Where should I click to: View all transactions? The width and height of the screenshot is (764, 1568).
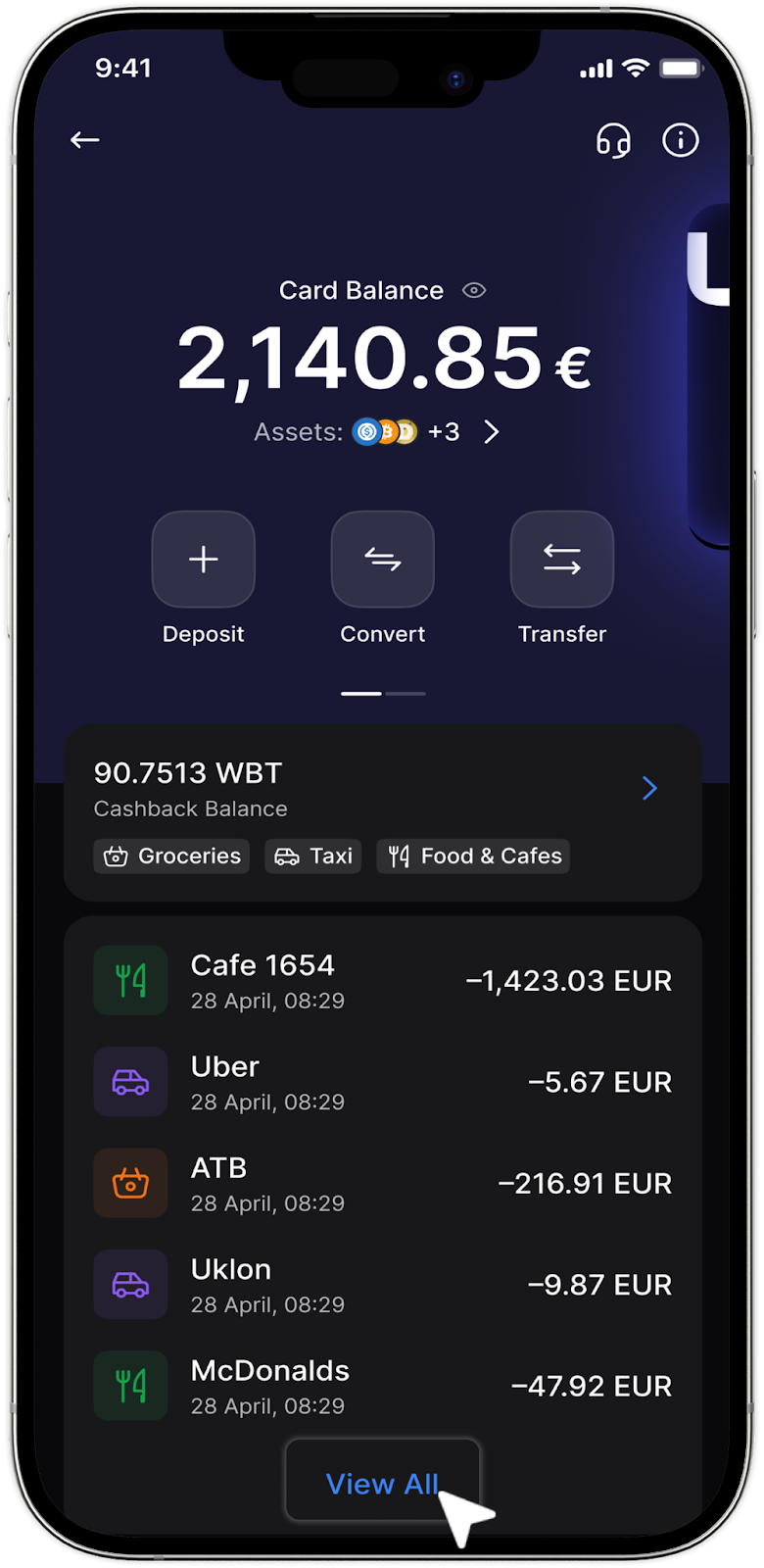click(381, 1483)
